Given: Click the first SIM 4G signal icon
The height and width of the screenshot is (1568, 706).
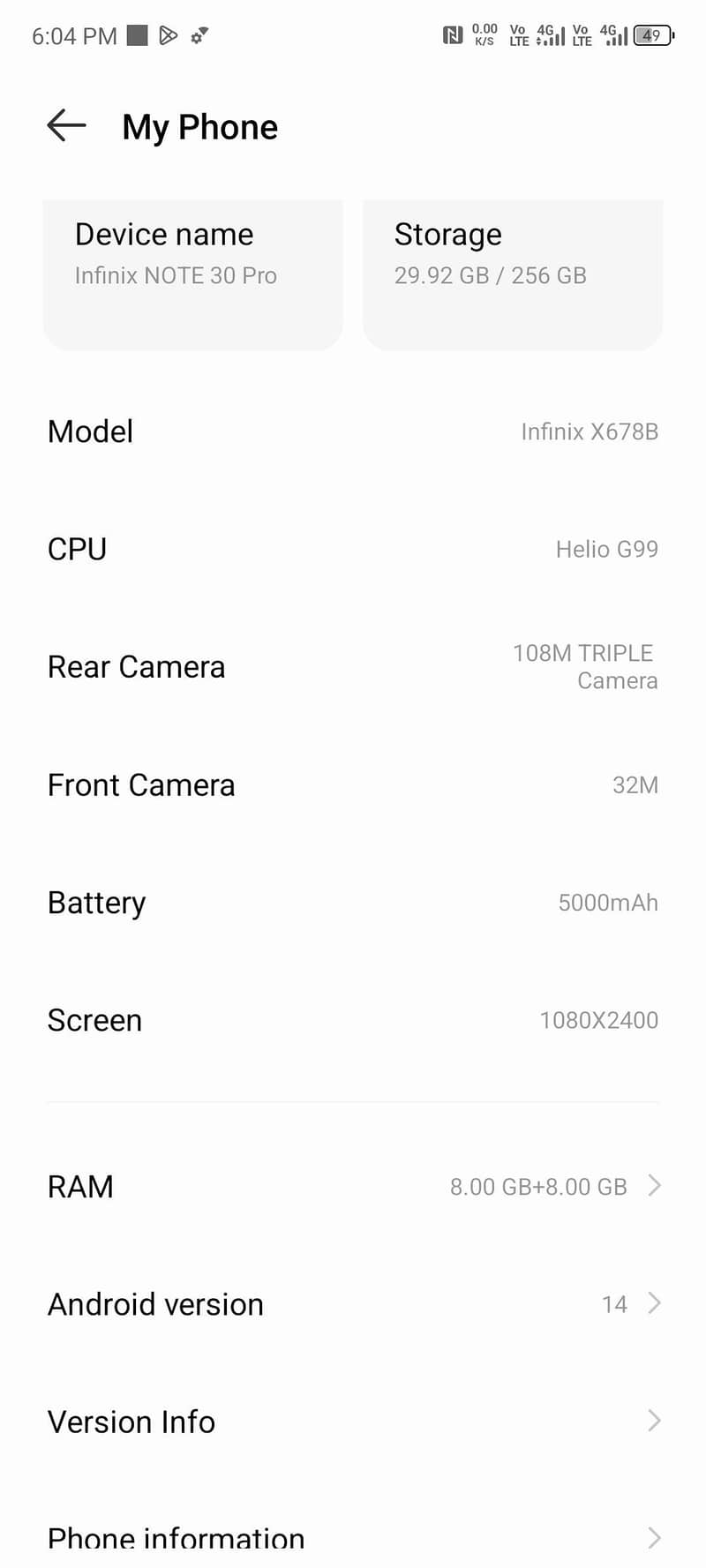Looking at the screenshot, I should click(x=546, y=35).
